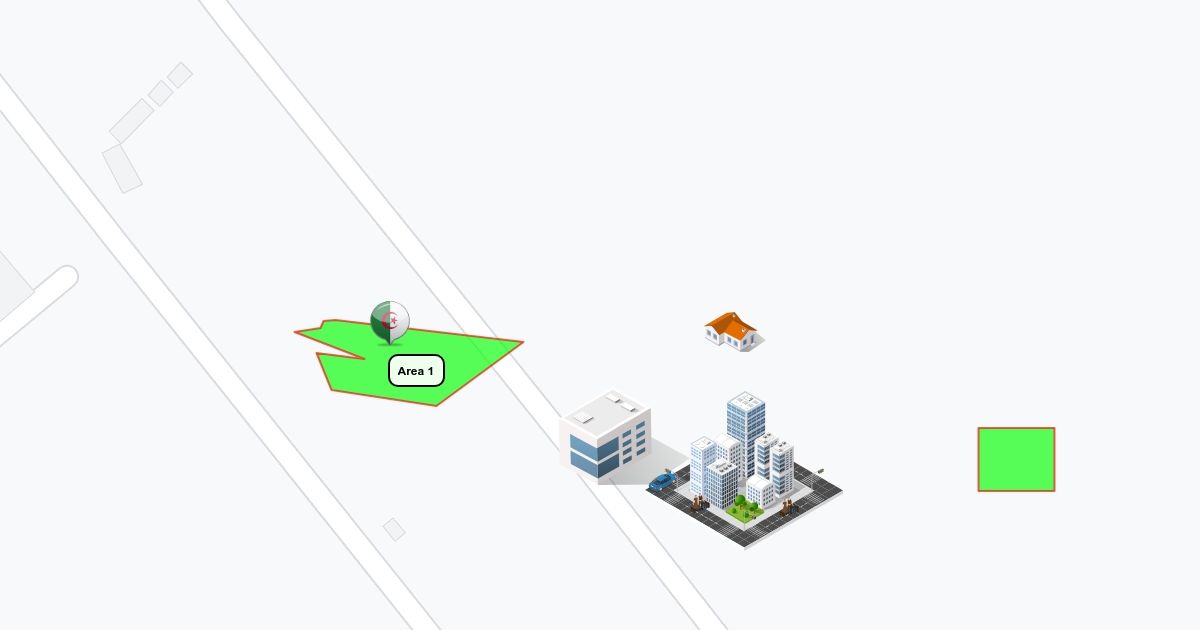Select the green rectangle area
Viewport: 1200px width, 630px height.
tap(1016, 459)
